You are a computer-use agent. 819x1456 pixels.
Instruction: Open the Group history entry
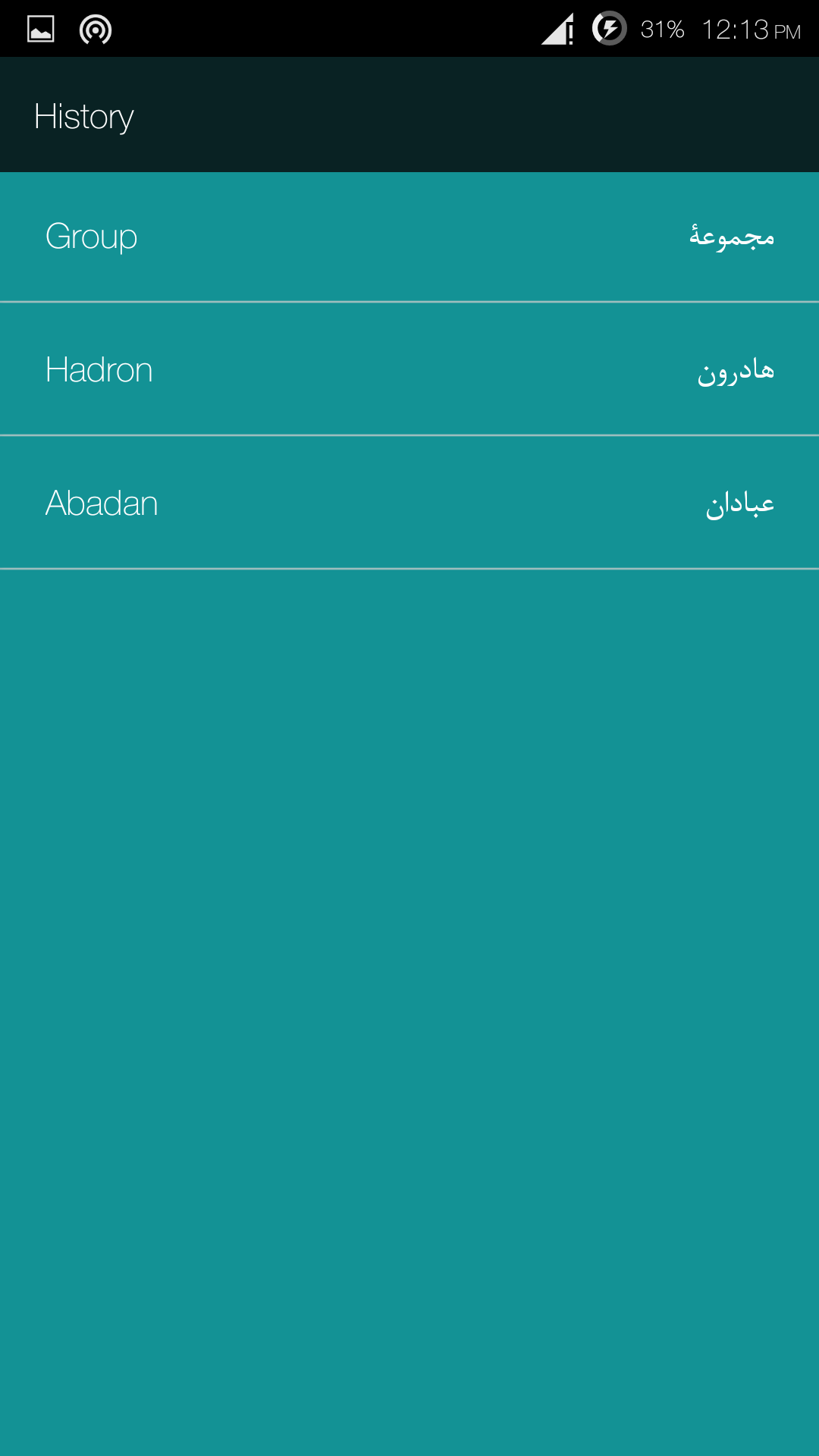pyautogui.click(x=409, y=237)
